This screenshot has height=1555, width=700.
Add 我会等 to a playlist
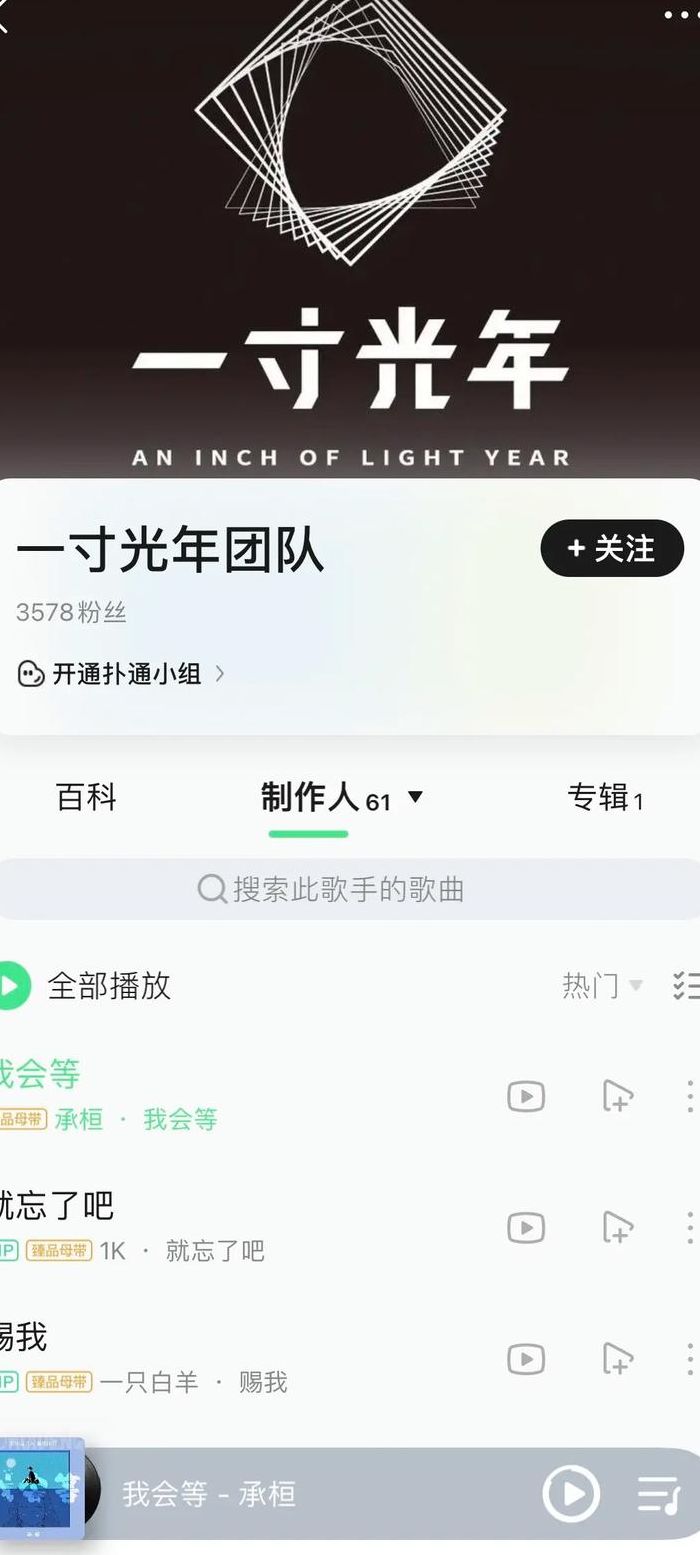tap(617, 1096)
